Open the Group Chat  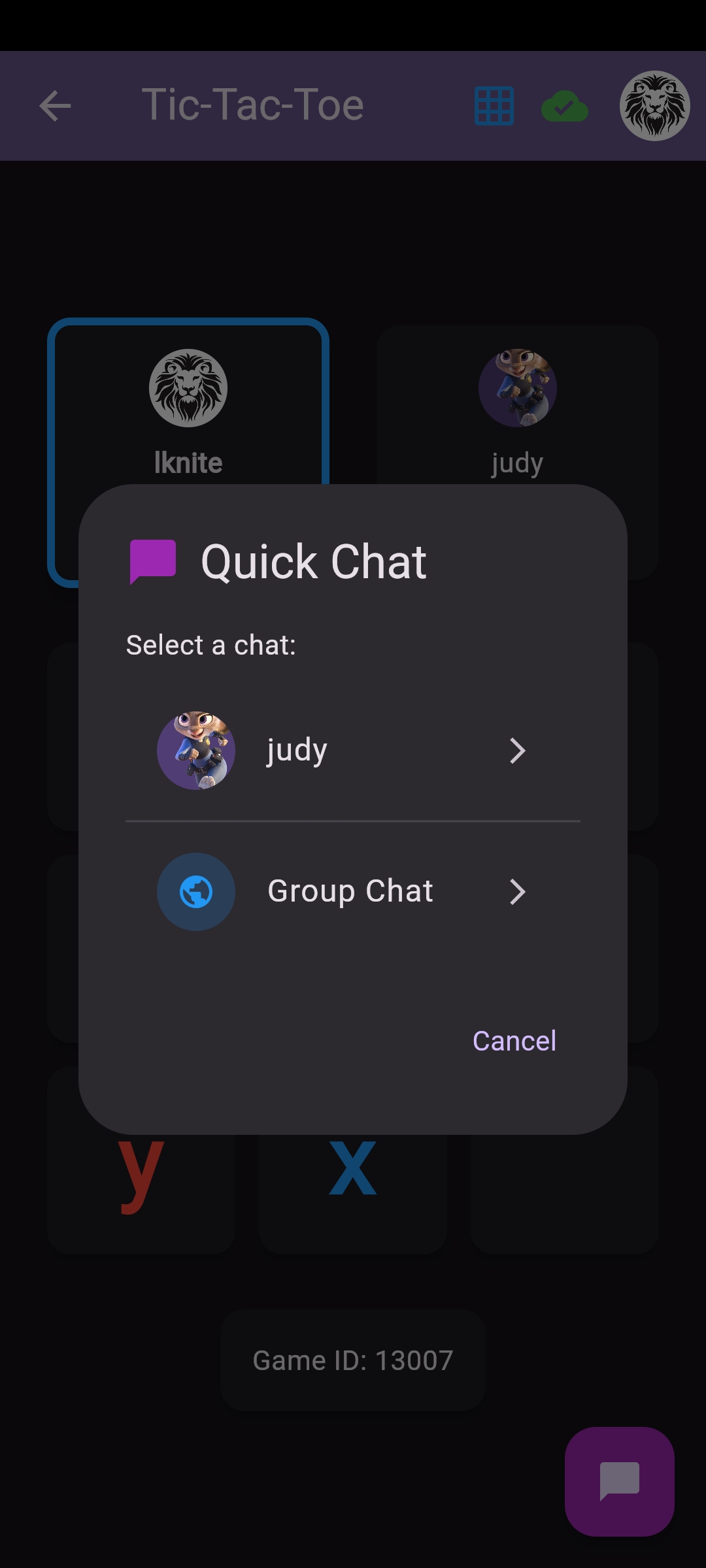tap(353, 891)
